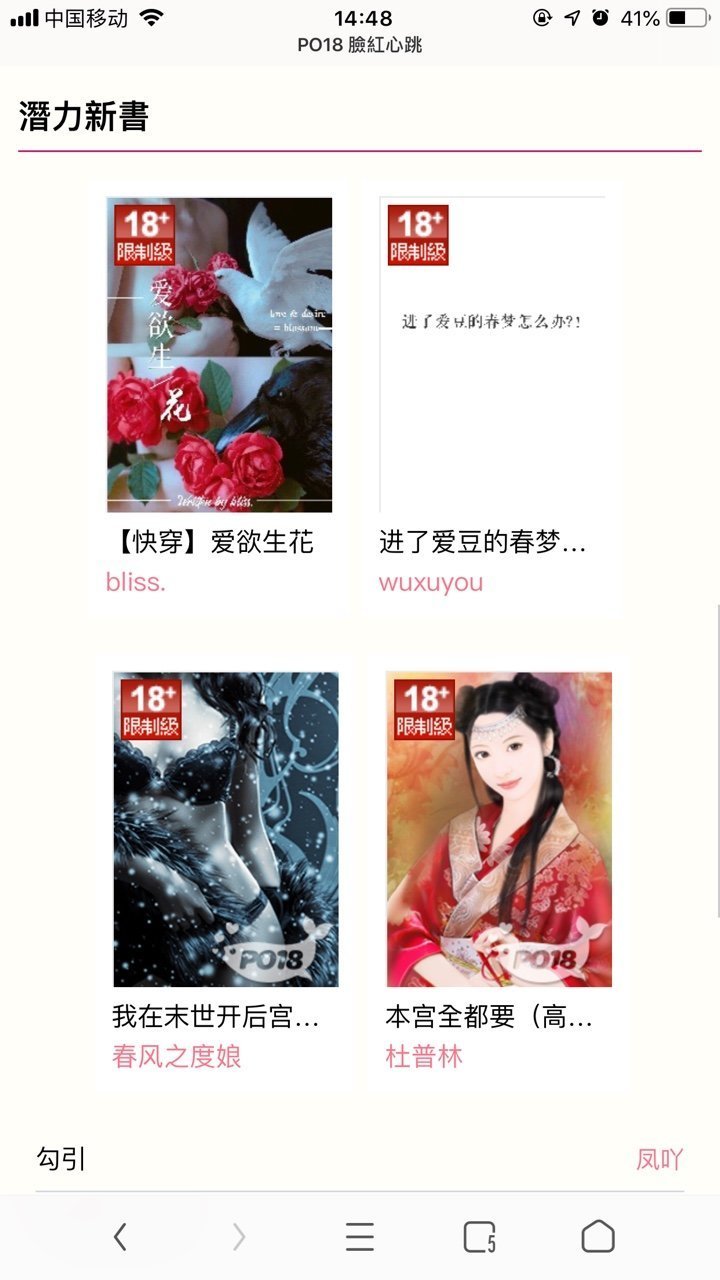Visit wuxuyou's author page
The height and width of the screenshot is (1280, 720).
tap(429, 581)
